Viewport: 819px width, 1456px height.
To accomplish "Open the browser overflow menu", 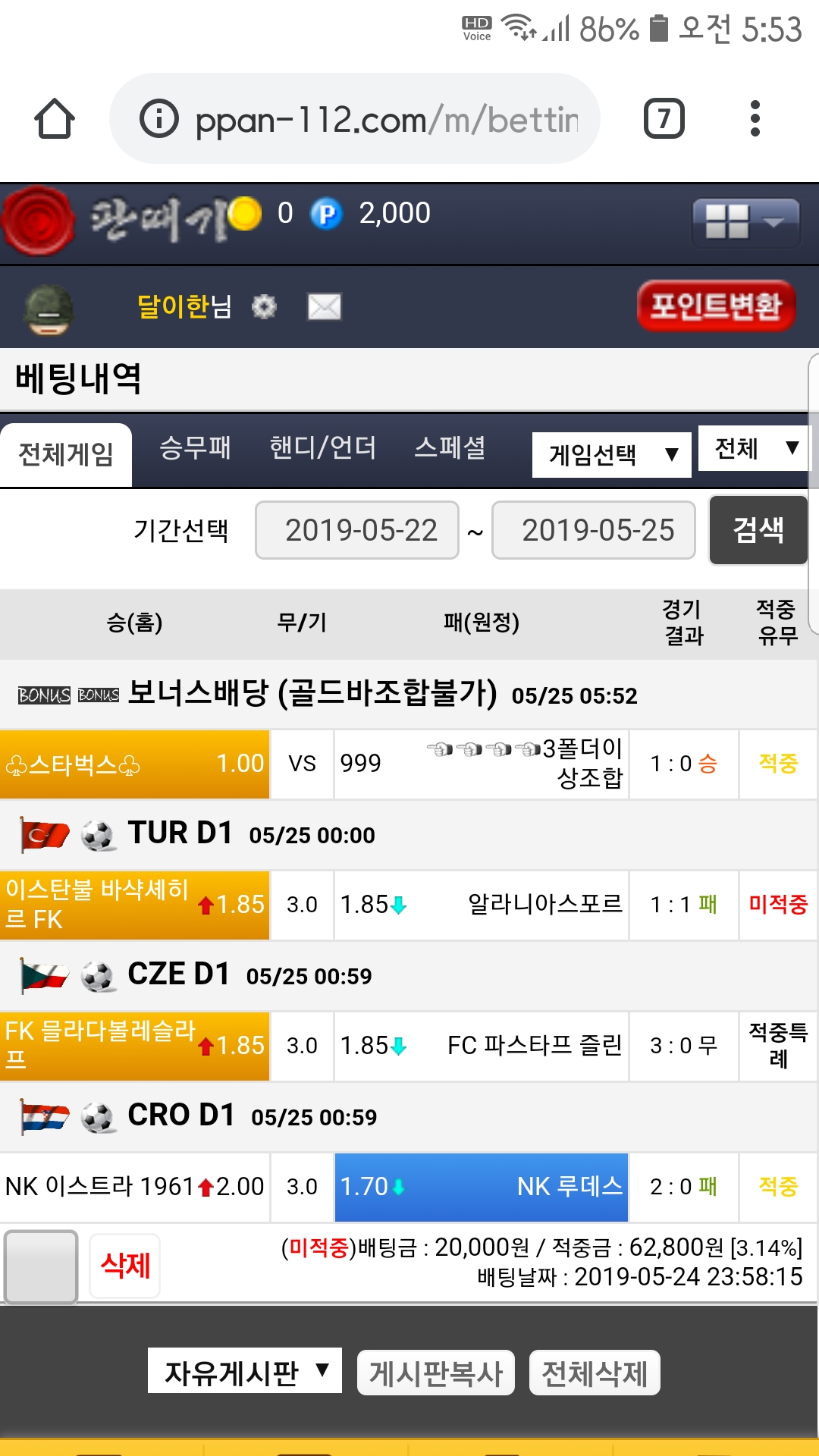I will [x=754, y=119].
